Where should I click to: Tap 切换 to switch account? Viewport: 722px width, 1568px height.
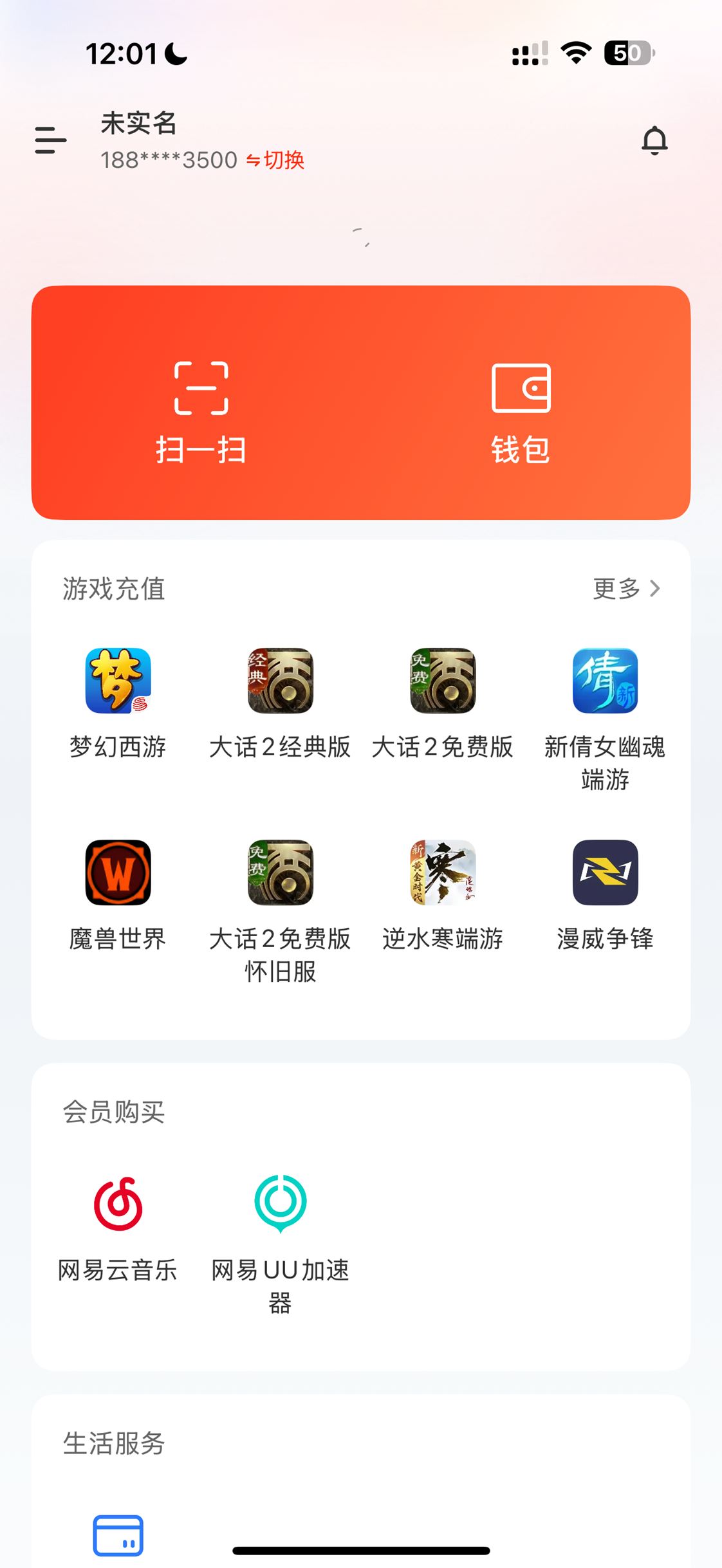276,160
